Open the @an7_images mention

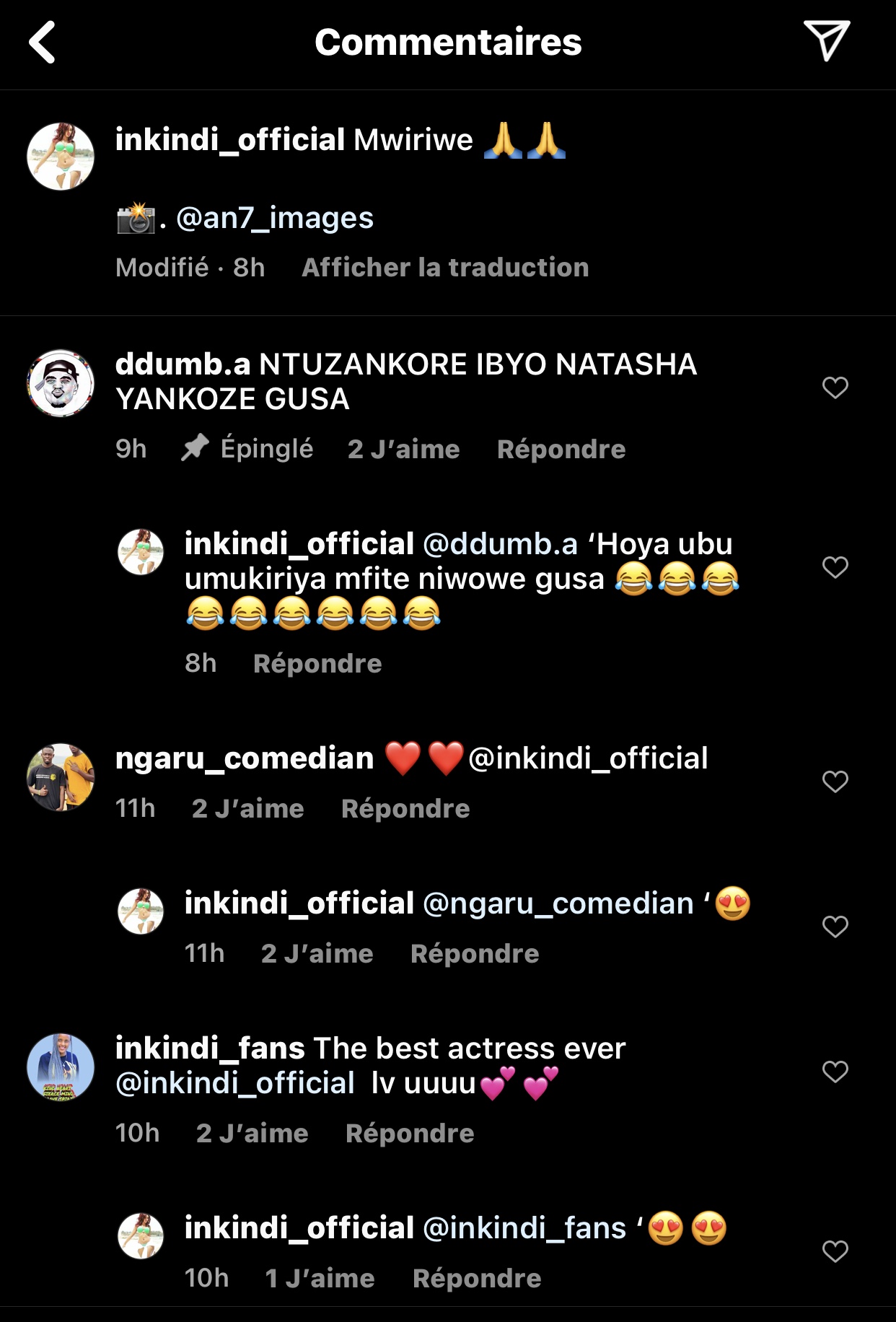click(x=275, y=218)
